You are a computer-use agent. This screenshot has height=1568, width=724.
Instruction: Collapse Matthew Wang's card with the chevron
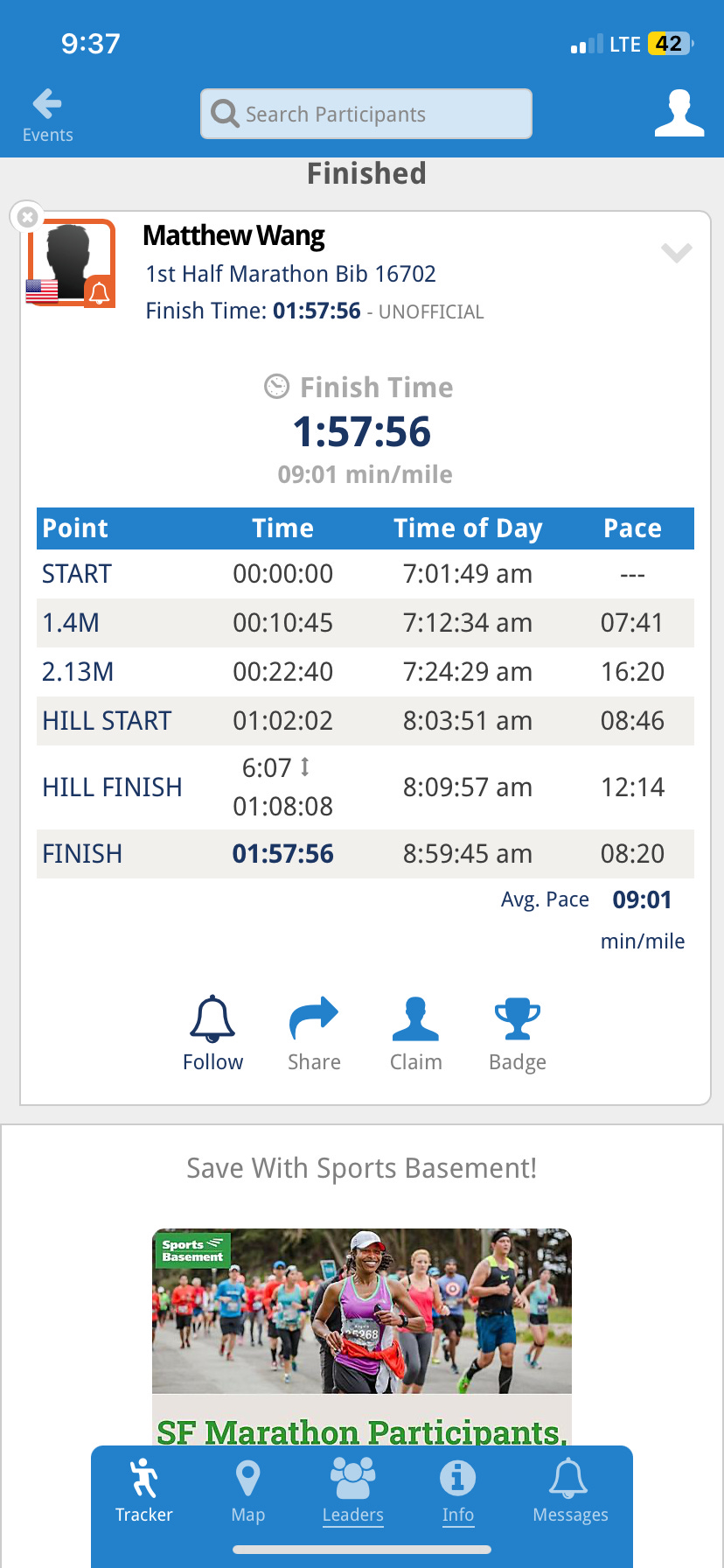677,253
